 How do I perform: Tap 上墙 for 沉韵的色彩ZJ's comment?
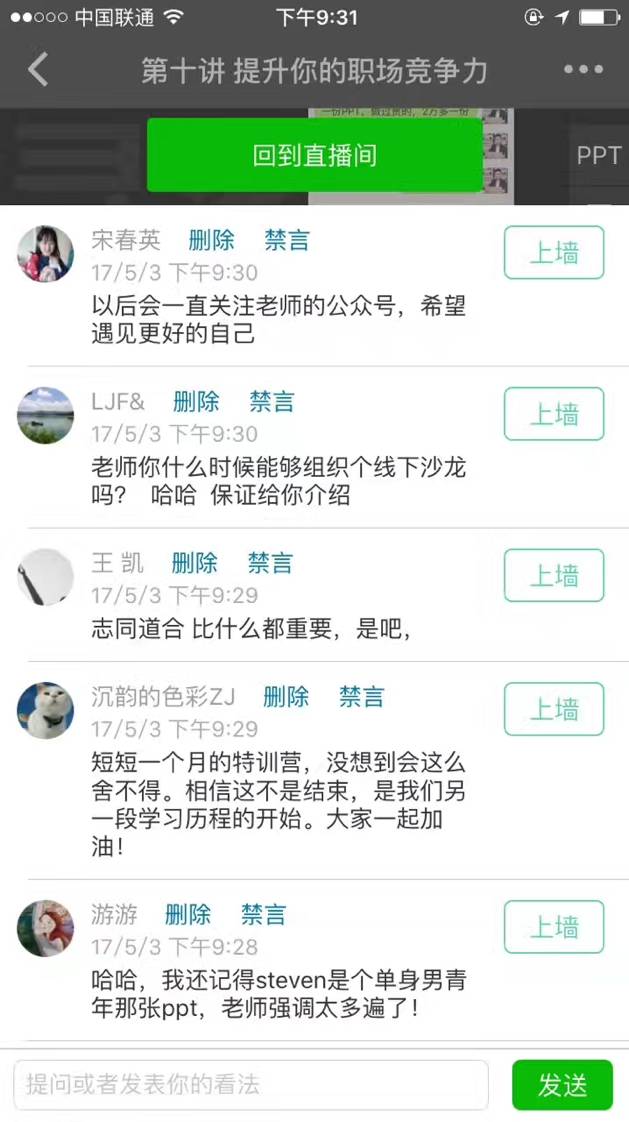pyautogui.click(x=554, y=709)
